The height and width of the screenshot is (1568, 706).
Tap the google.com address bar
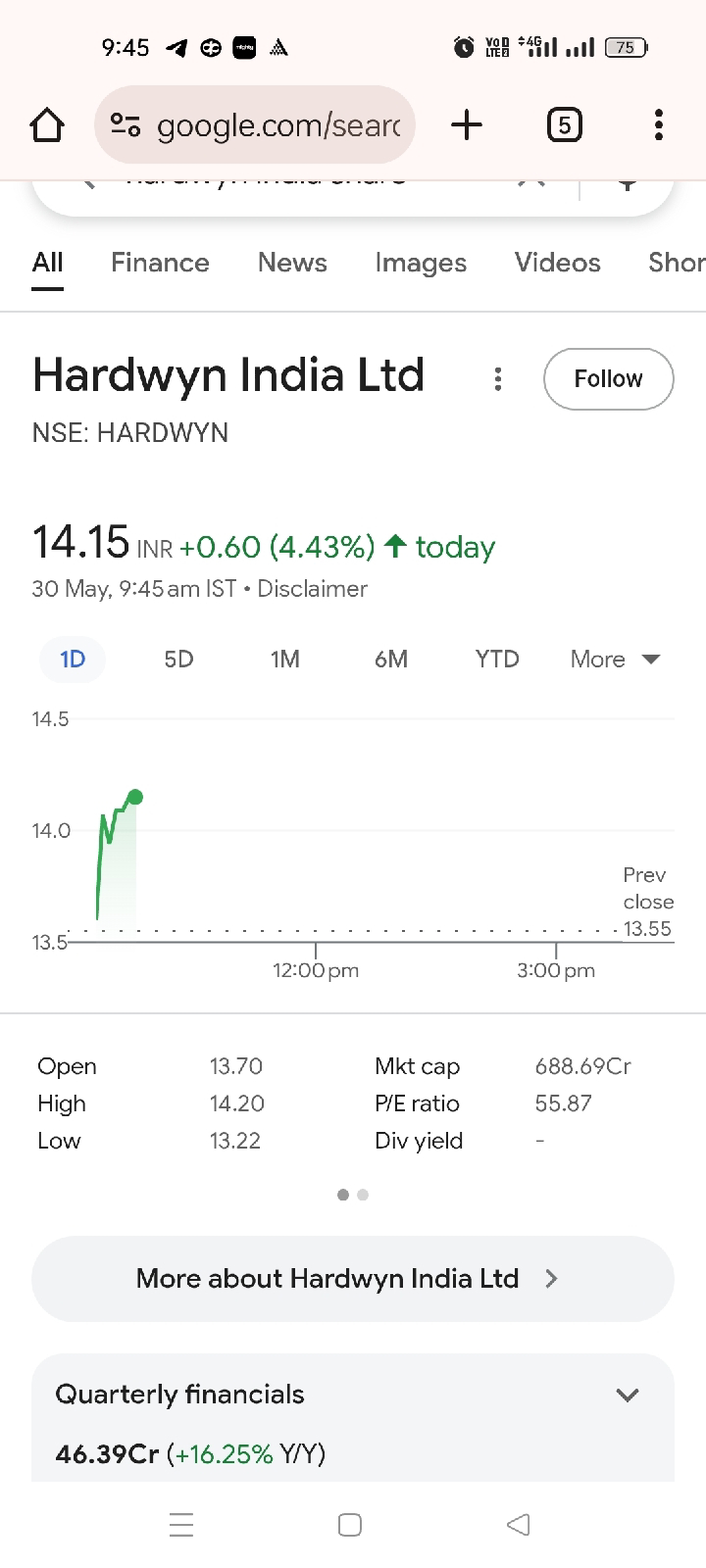[x=255, y=125]
